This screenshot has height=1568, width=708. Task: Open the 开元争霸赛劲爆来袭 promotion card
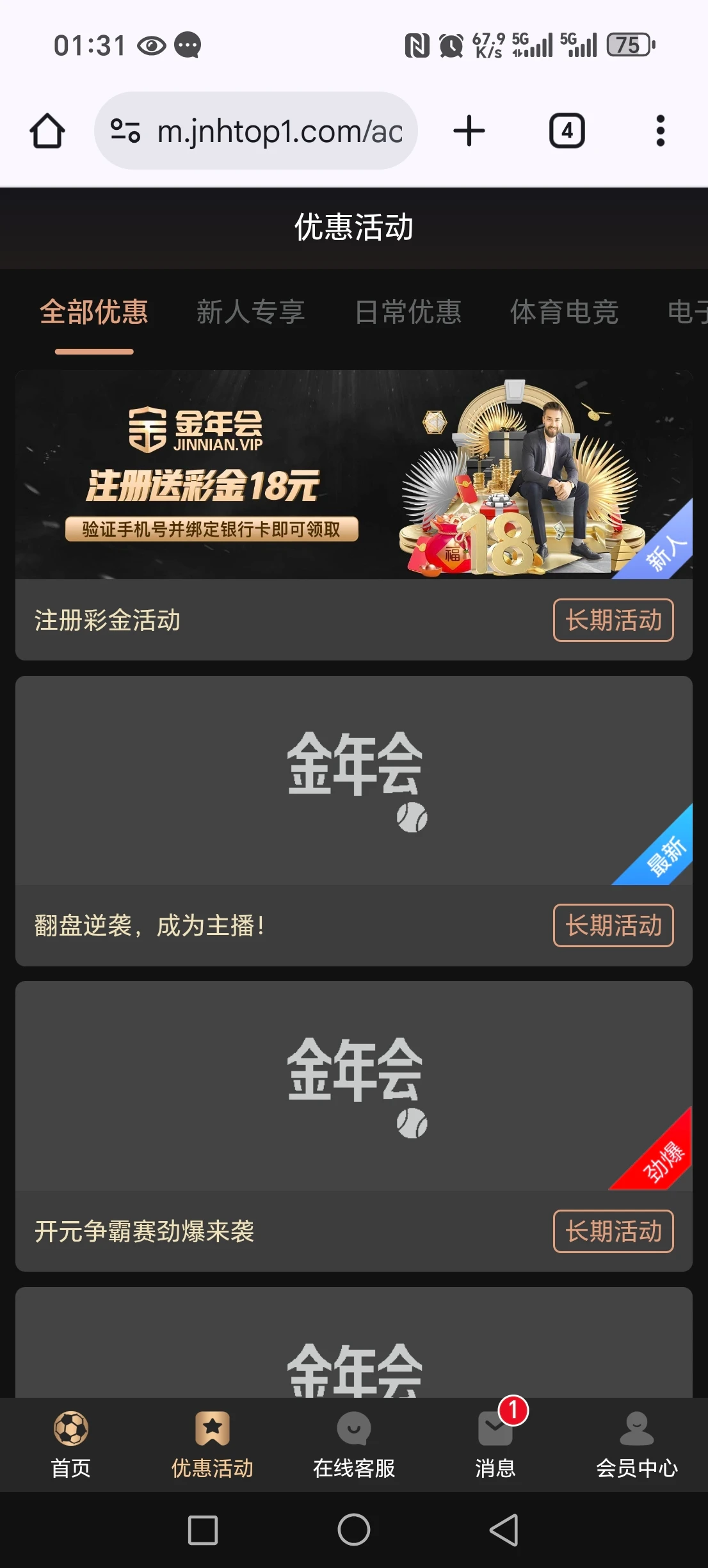tap(353, 1086)
